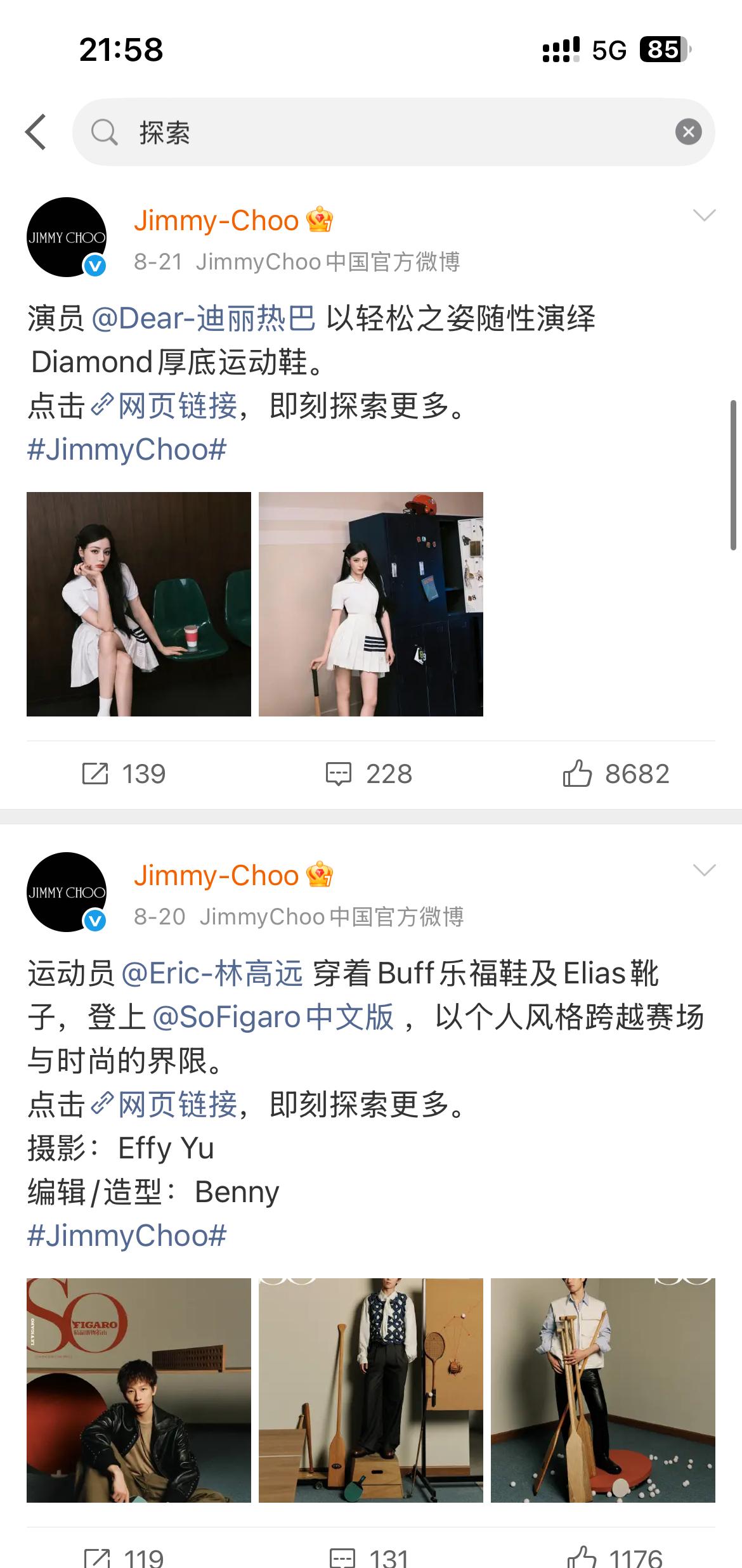View the photo of the man holding oars
Screen dimensions: 742x1568
point(603,1390)
